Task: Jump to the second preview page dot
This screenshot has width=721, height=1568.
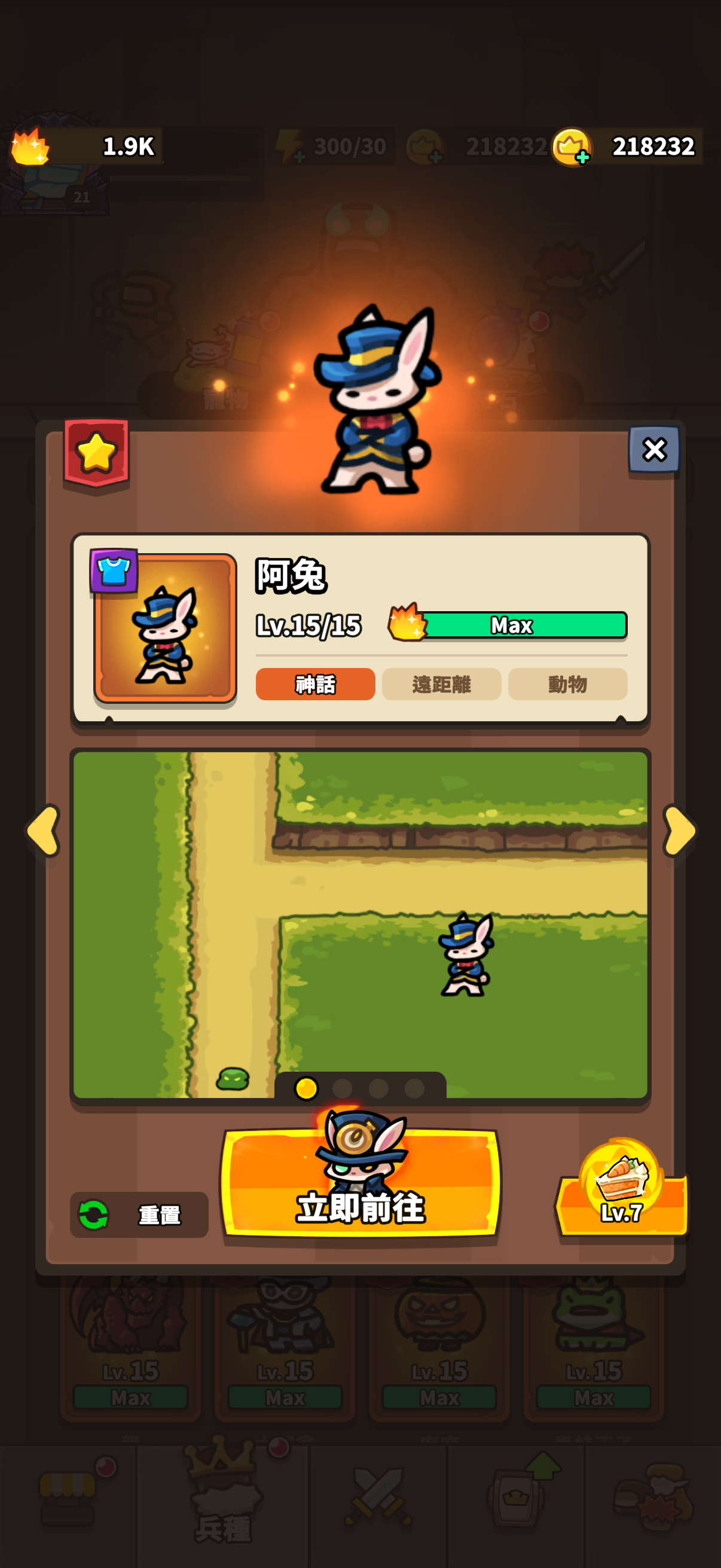Action: (x=343, y=1088)
